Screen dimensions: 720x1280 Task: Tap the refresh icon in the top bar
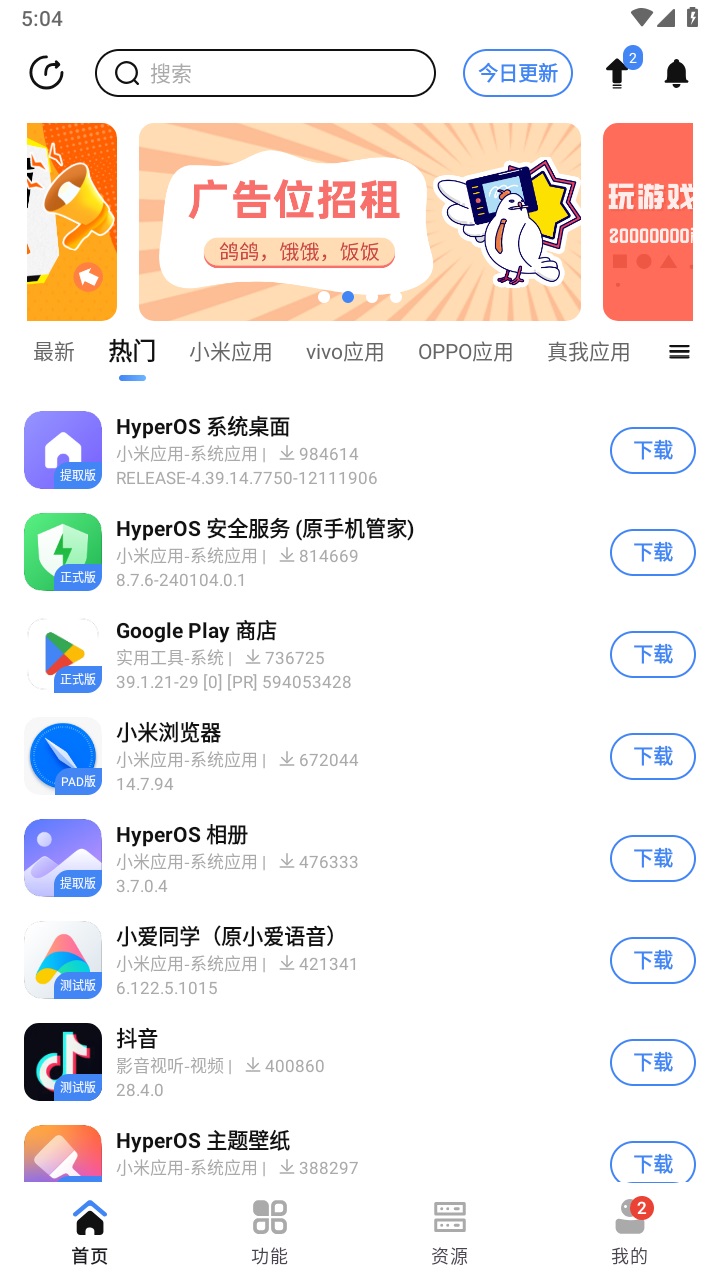[47, 73]
